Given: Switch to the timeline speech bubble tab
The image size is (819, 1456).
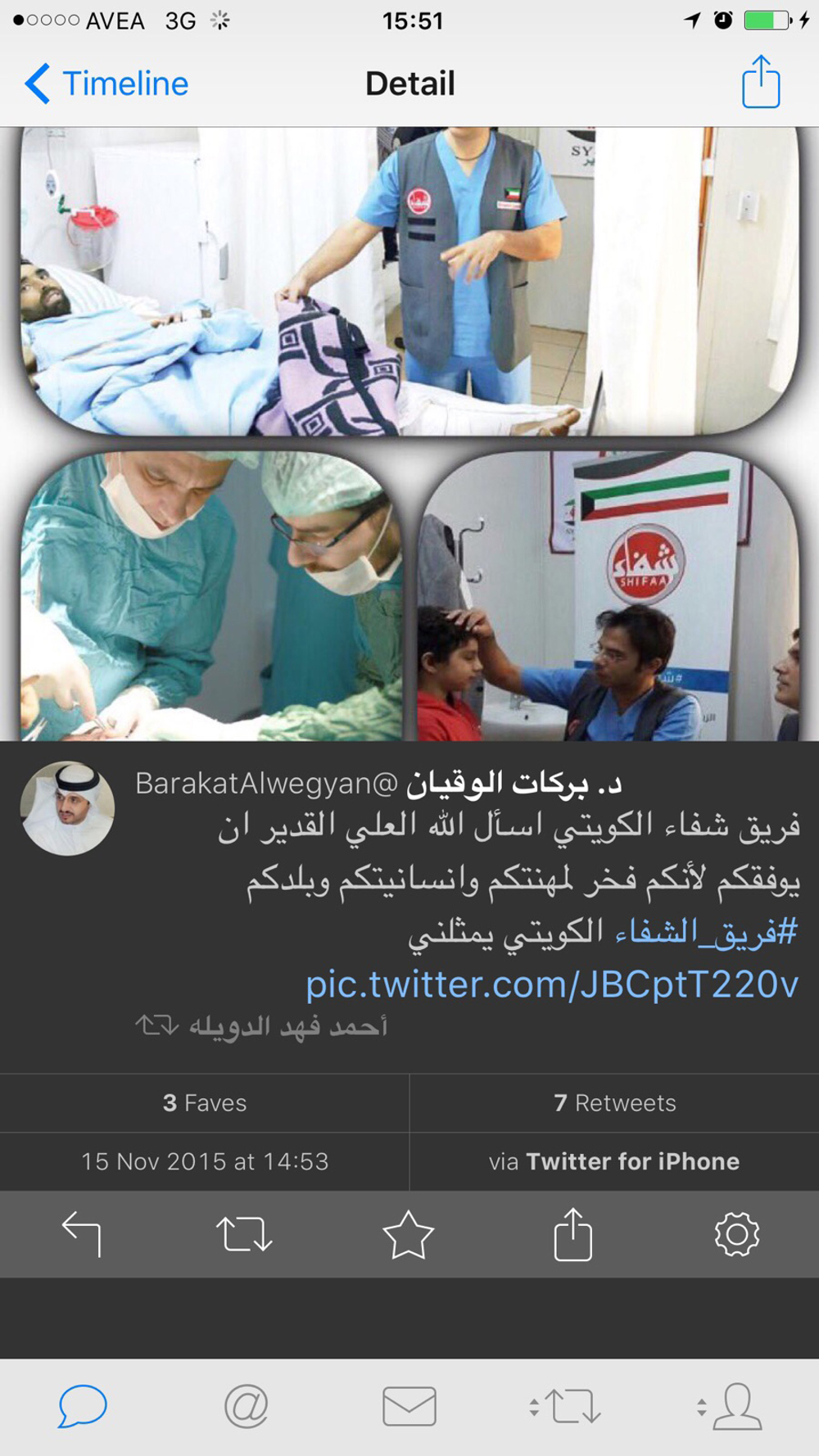Looking at the screenshot, I should coord(82,1406).
